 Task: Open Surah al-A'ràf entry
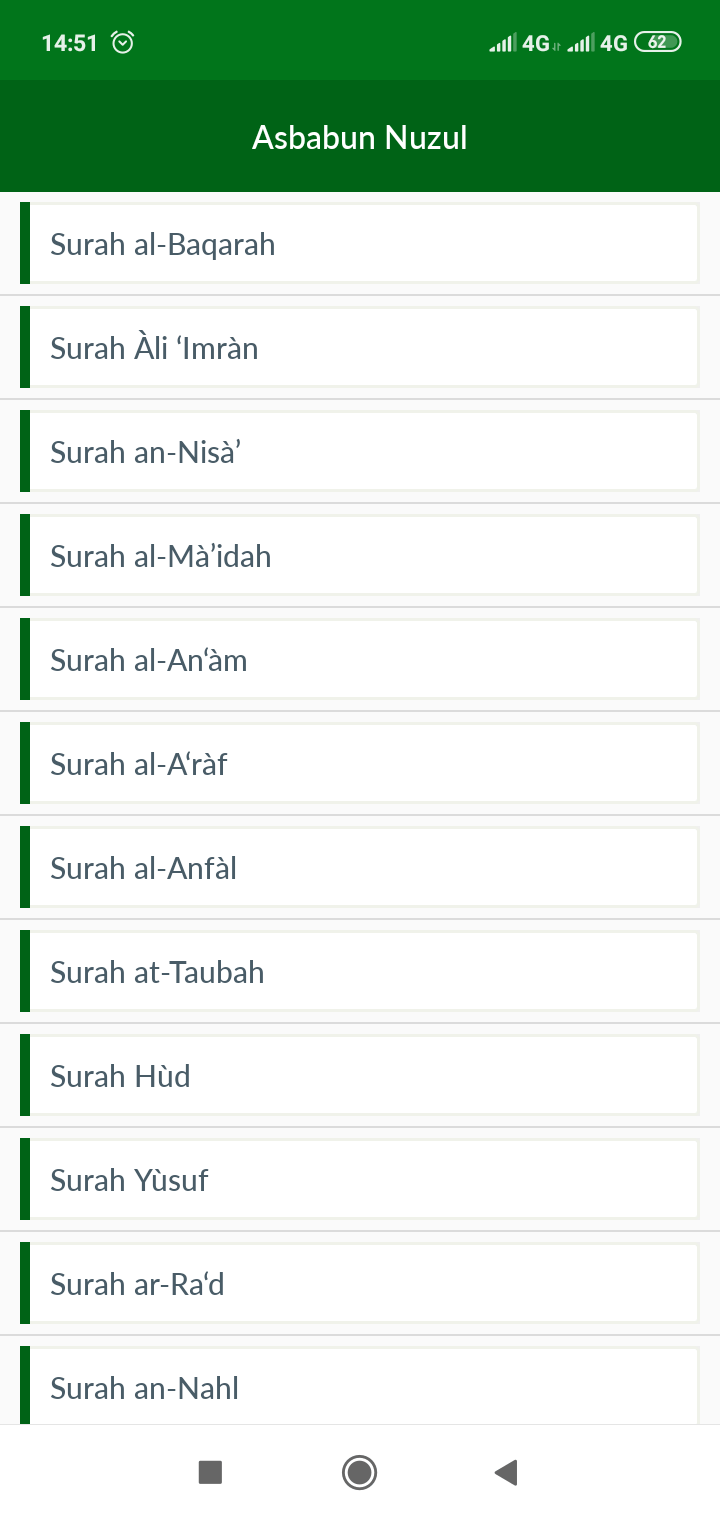pos(360,764)
